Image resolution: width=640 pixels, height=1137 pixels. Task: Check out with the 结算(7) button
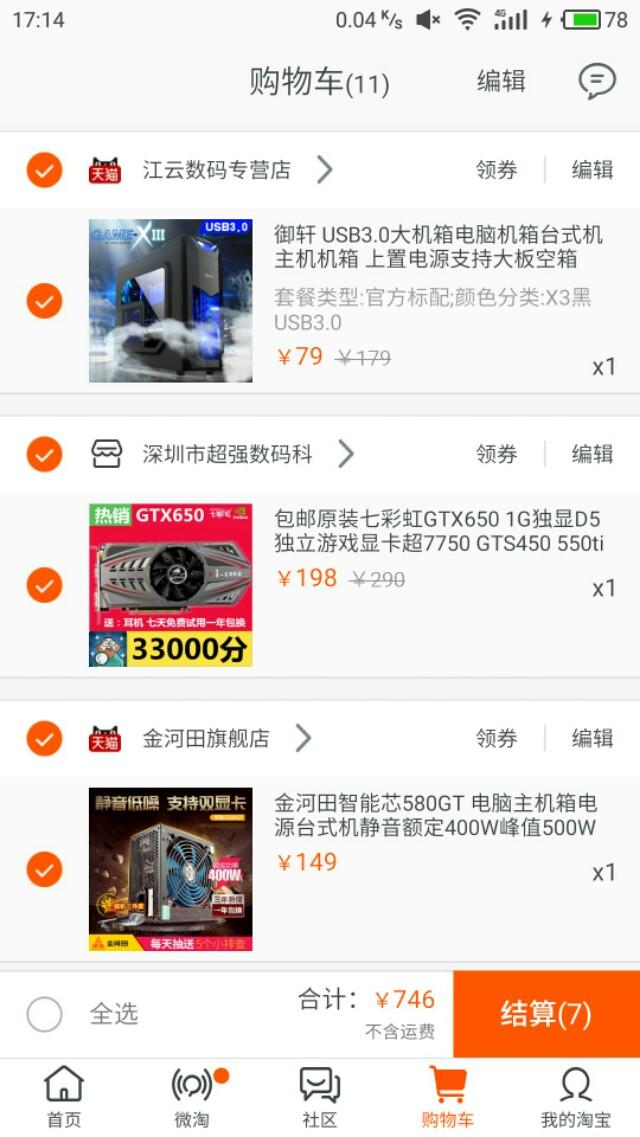tap(546, 1014)
